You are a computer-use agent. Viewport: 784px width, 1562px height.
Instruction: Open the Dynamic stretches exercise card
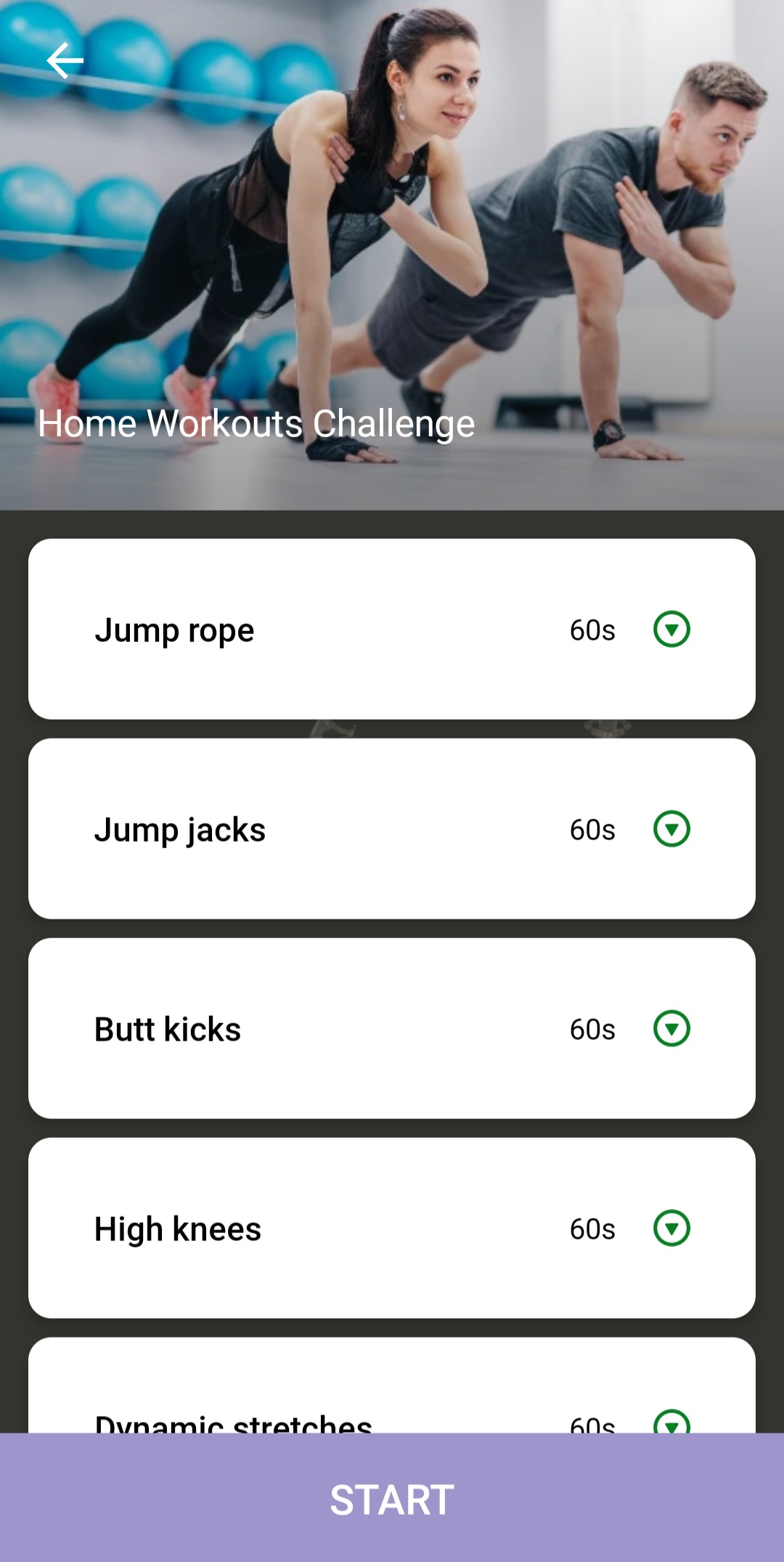click(x=392, y=1394)
